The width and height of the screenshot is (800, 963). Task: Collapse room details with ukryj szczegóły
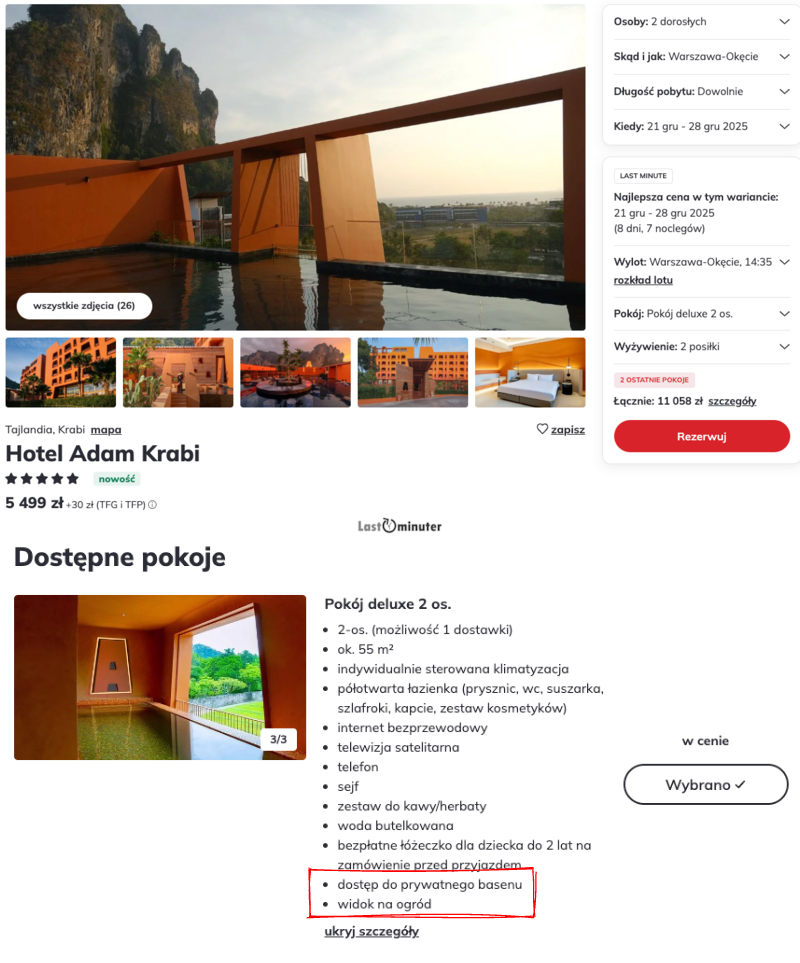click(371, 931)
